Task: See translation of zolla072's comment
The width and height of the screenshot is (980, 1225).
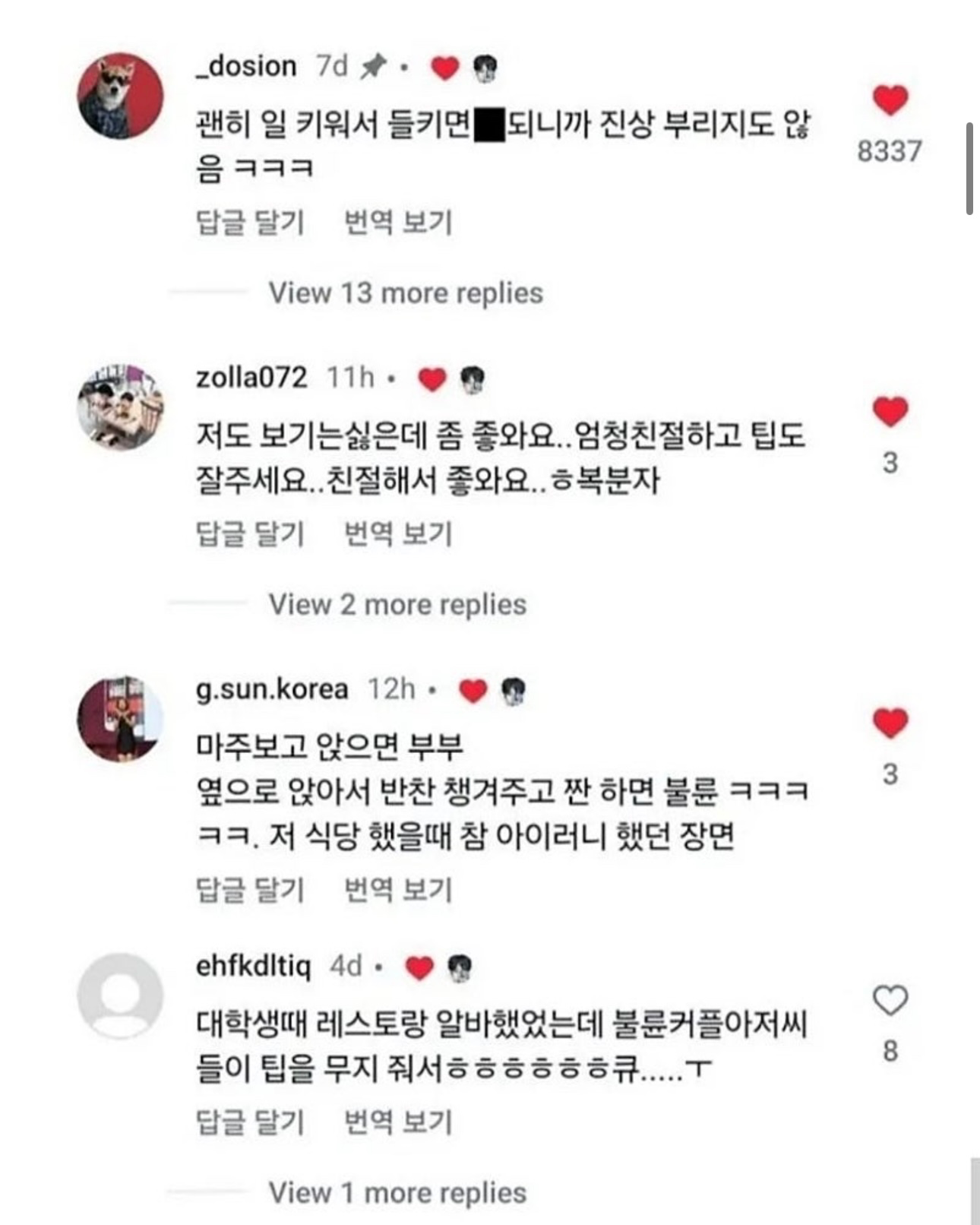Action: coord(398,533)
